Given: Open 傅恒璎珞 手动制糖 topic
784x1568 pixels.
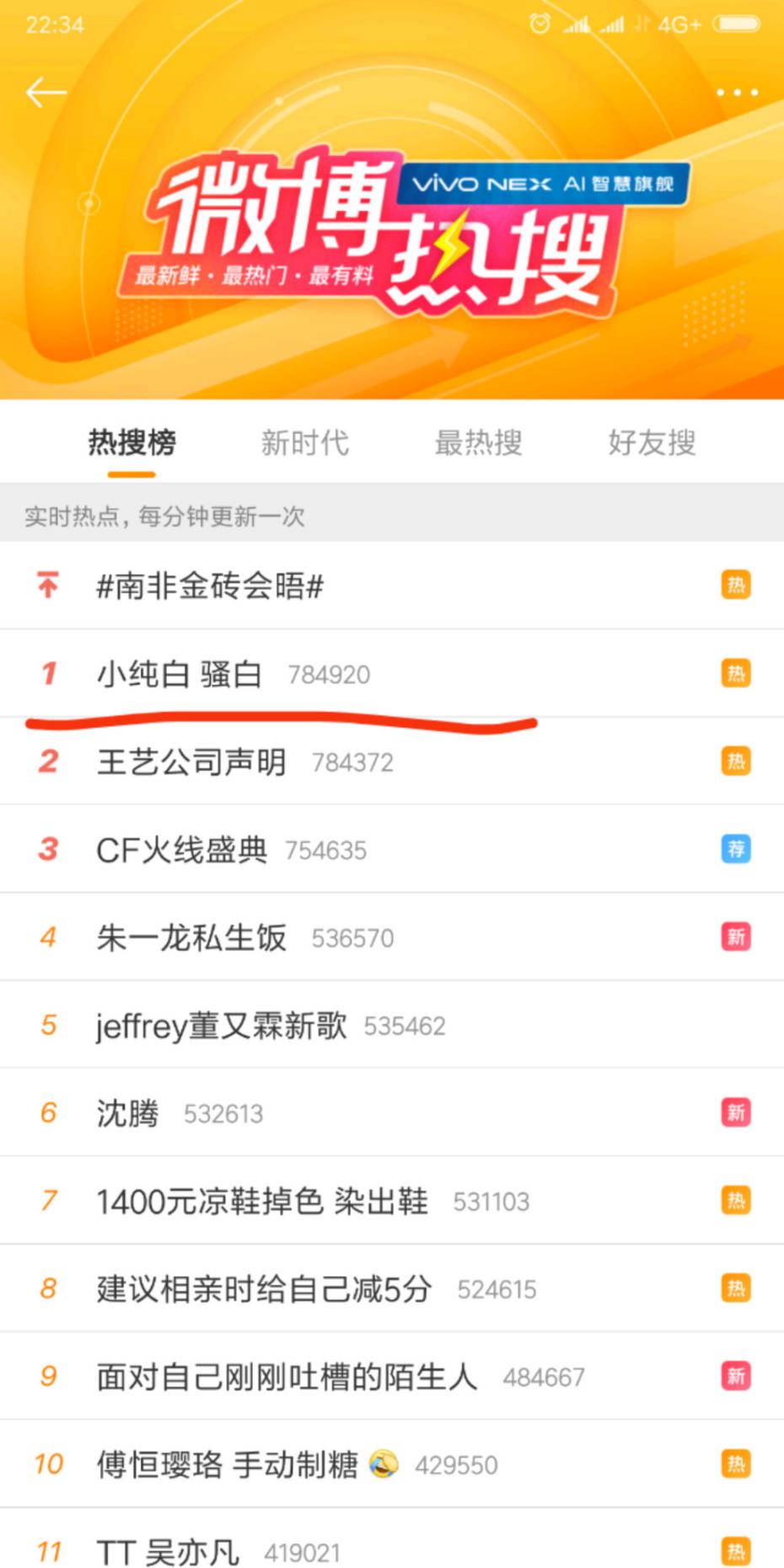Looking at the screenshot, I should [228, 1464].
